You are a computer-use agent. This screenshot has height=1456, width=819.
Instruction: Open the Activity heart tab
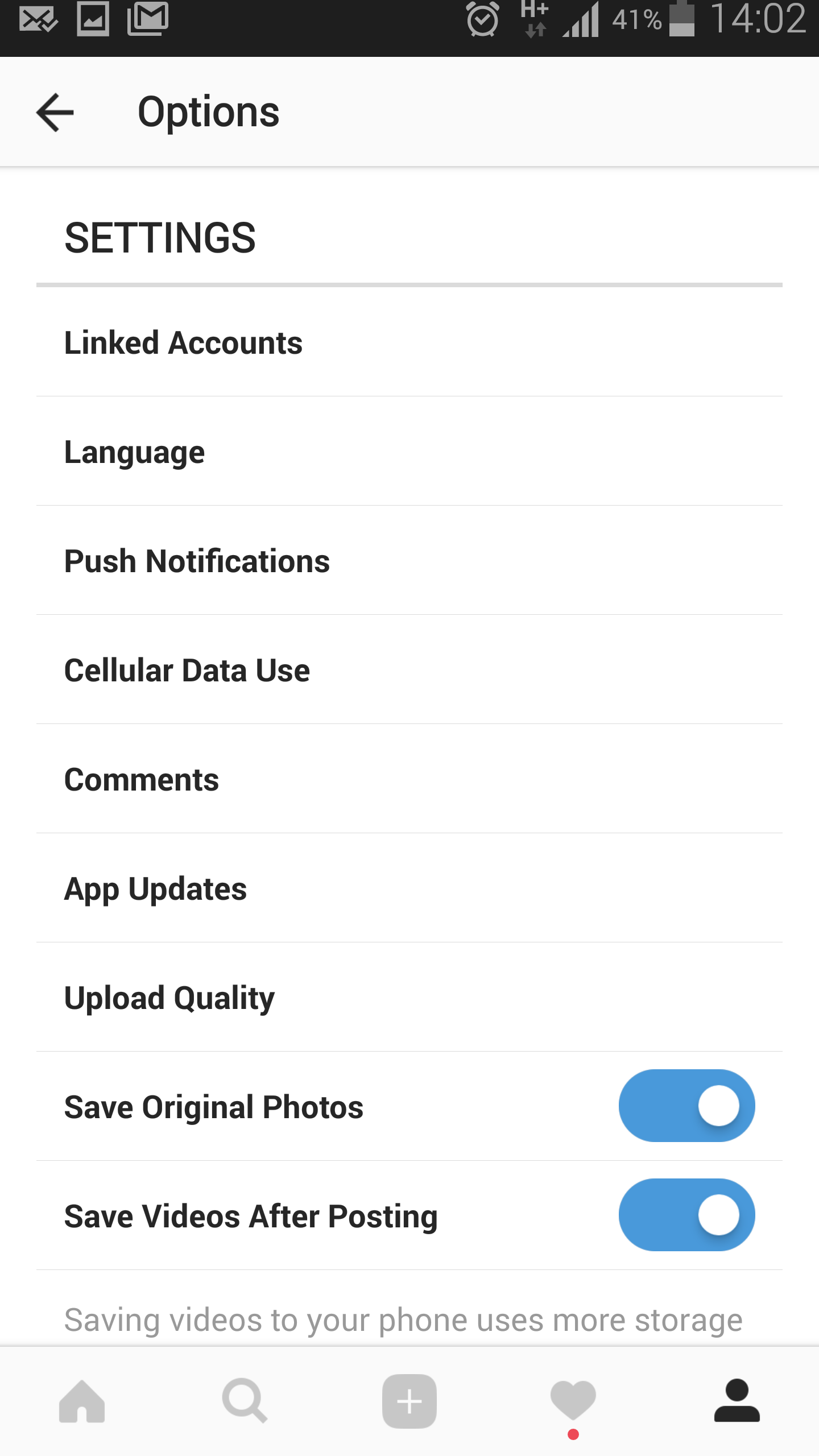click(573, 1401)
